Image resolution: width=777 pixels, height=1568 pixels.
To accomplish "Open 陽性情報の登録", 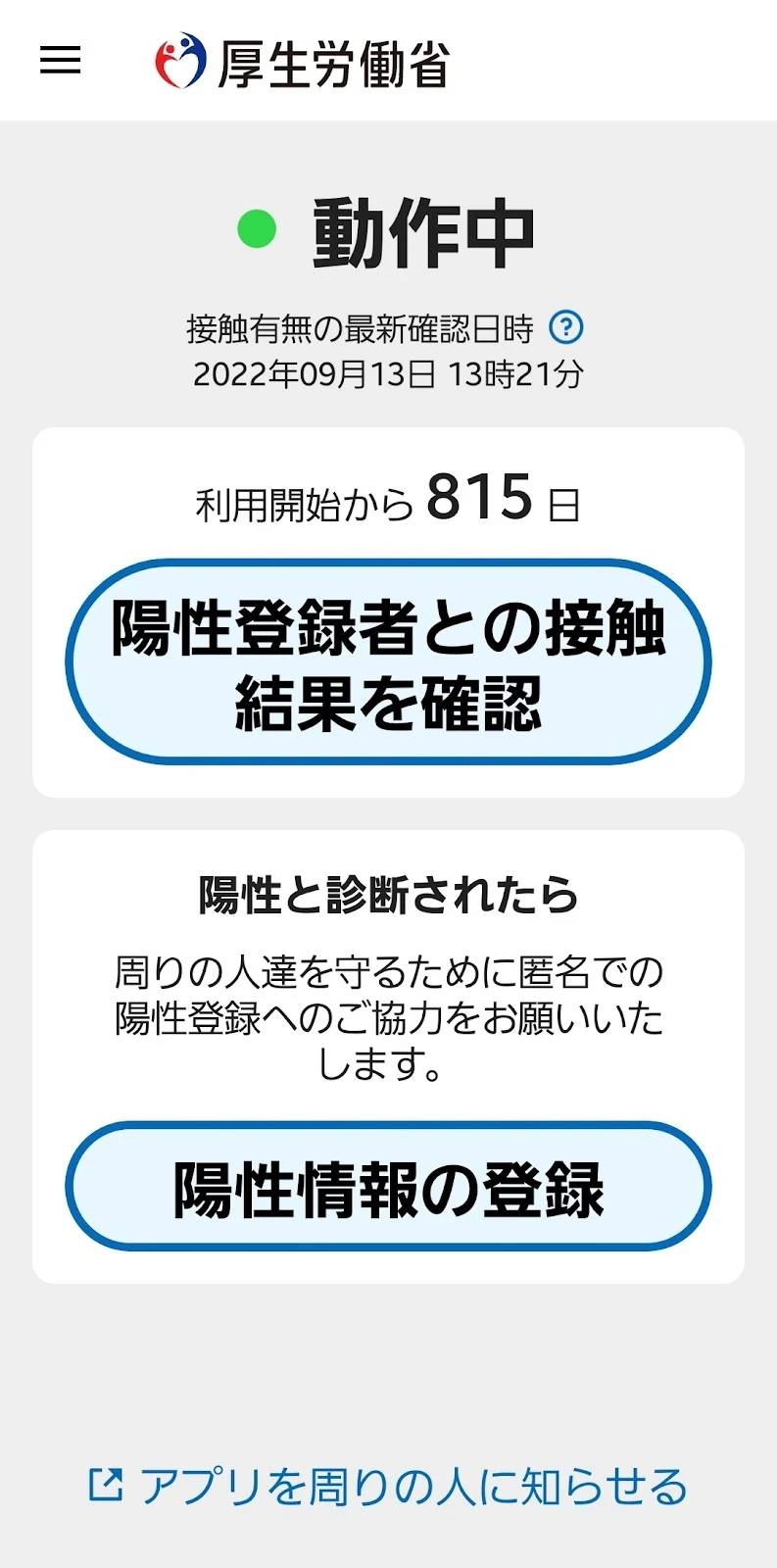I will (388, 1187).
